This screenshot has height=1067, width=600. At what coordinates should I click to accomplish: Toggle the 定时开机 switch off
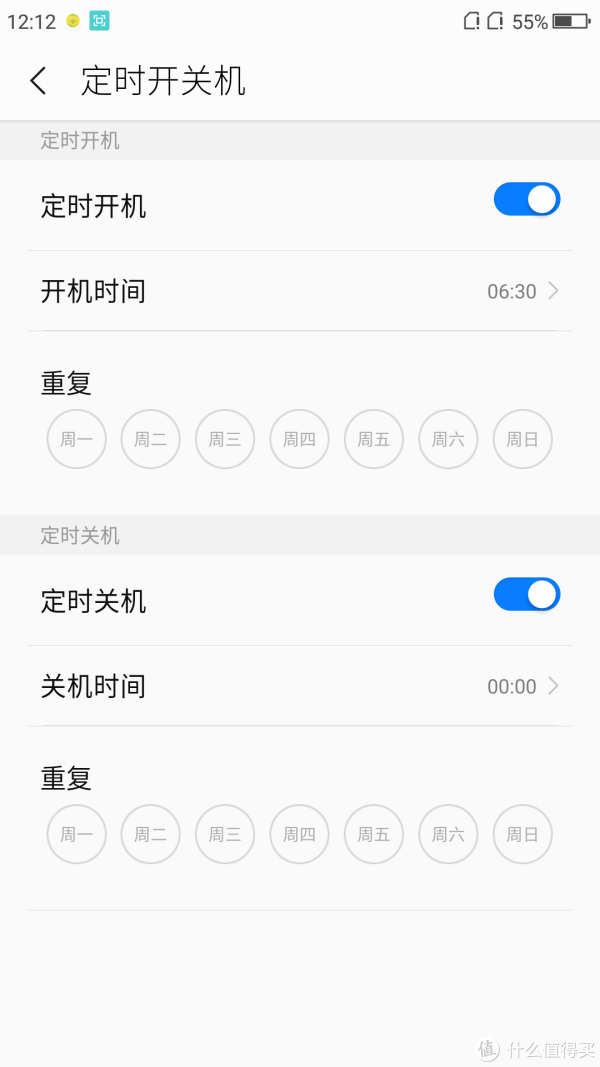pos(527,199)
